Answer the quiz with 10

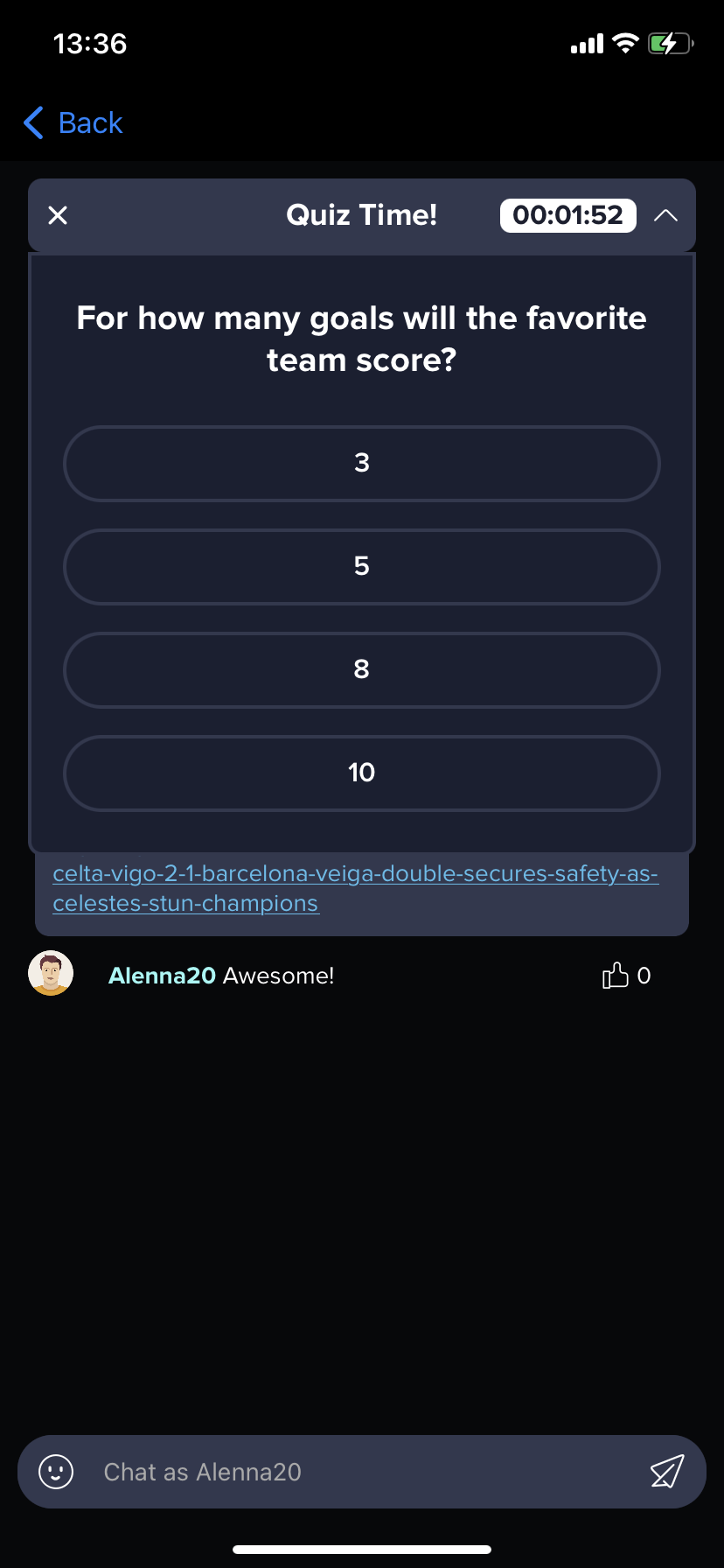pos(362,773)
